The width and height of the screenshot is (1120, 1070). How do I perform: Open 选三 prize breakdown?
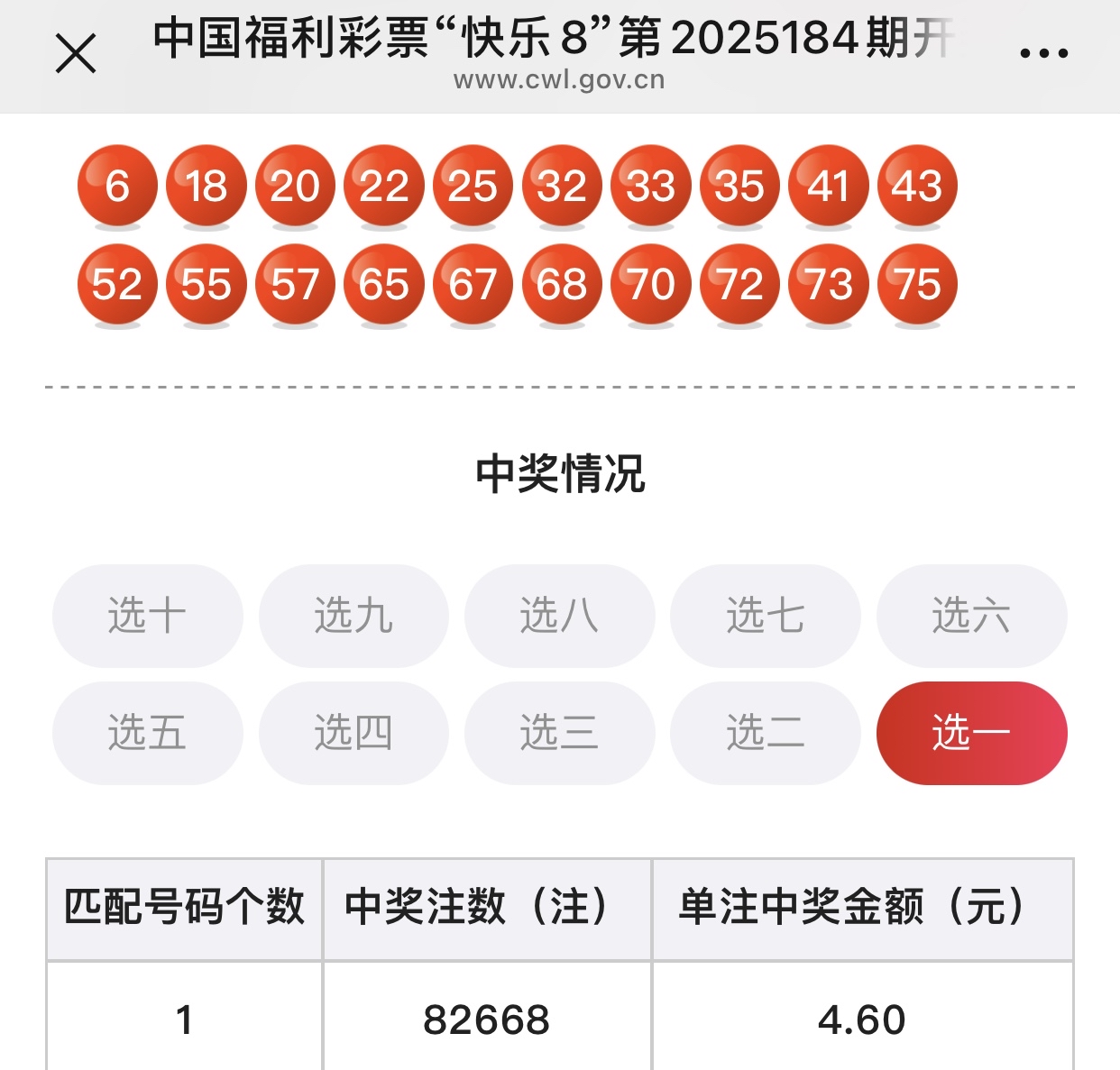pyautogui.click(x=559, y=733)
